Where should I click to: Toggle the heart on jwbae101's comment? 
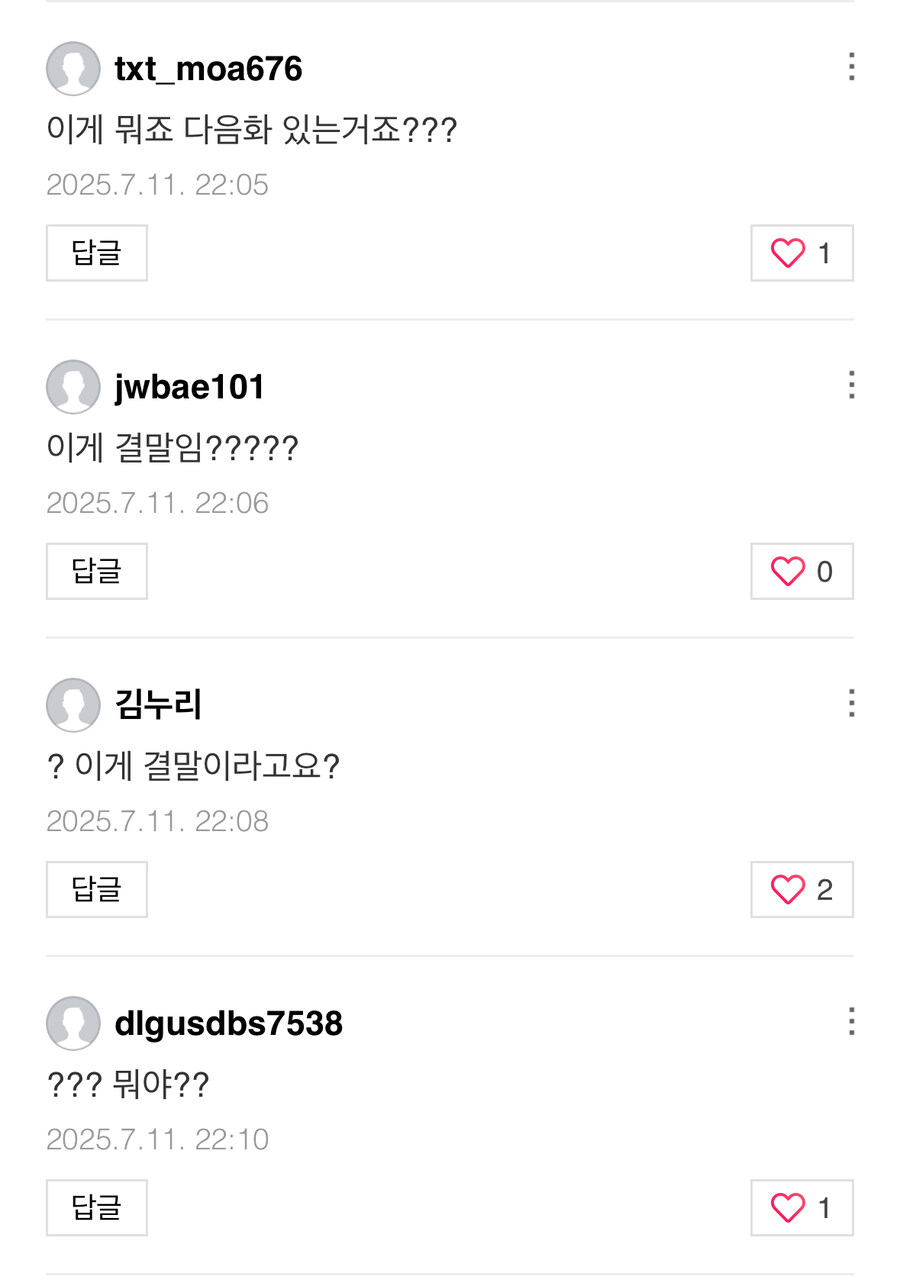point(802,571)
